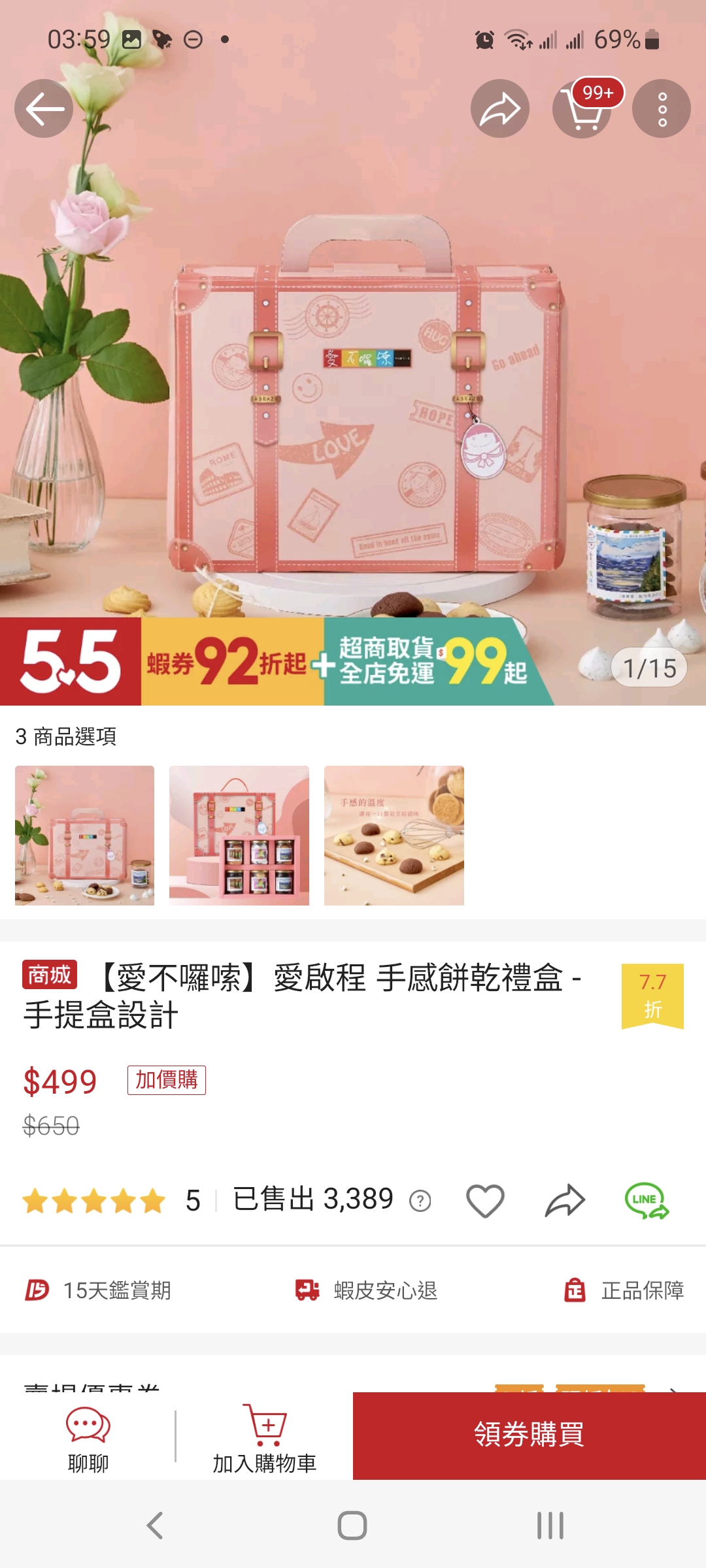Open the three-dot overflow menu
This screenshot has height=1568, width=706.
pos(662,108)
